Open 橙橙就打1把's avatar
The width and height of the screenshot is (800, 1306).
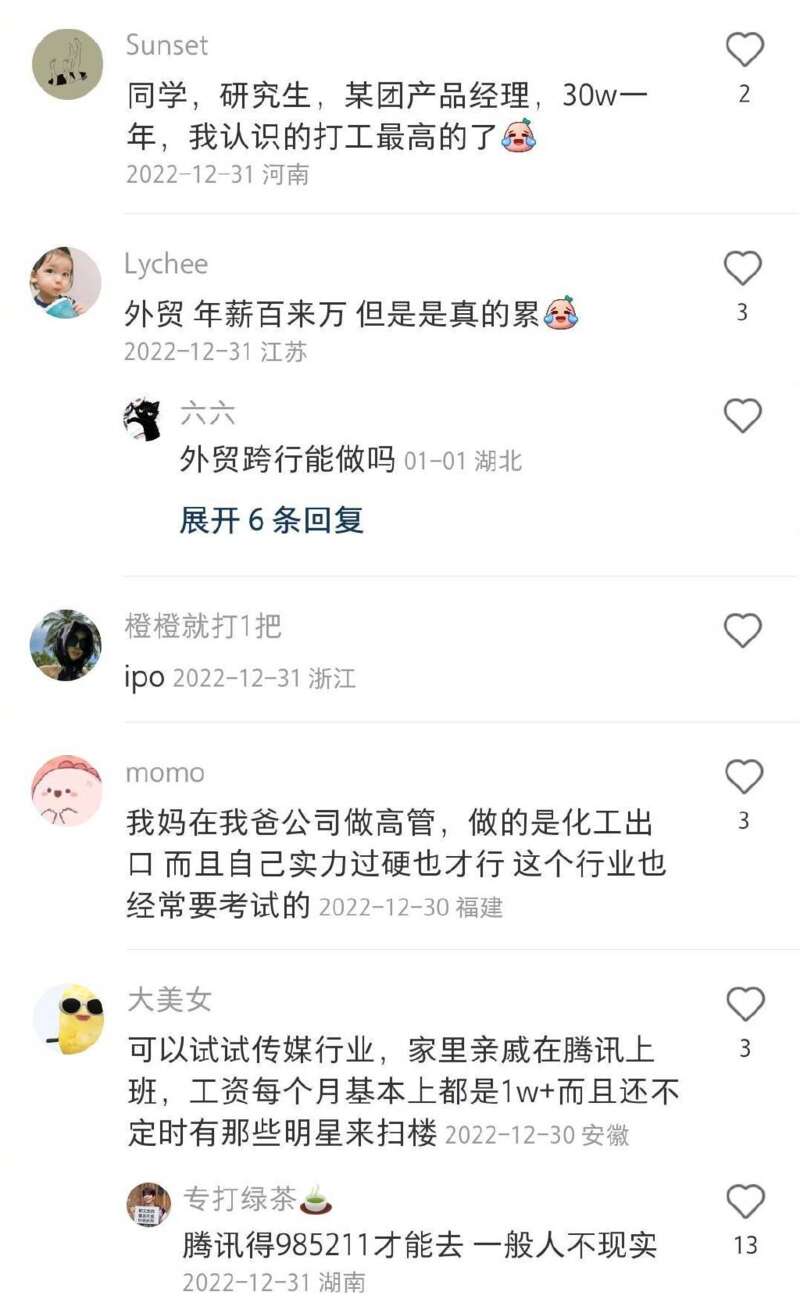coord(66,645)
